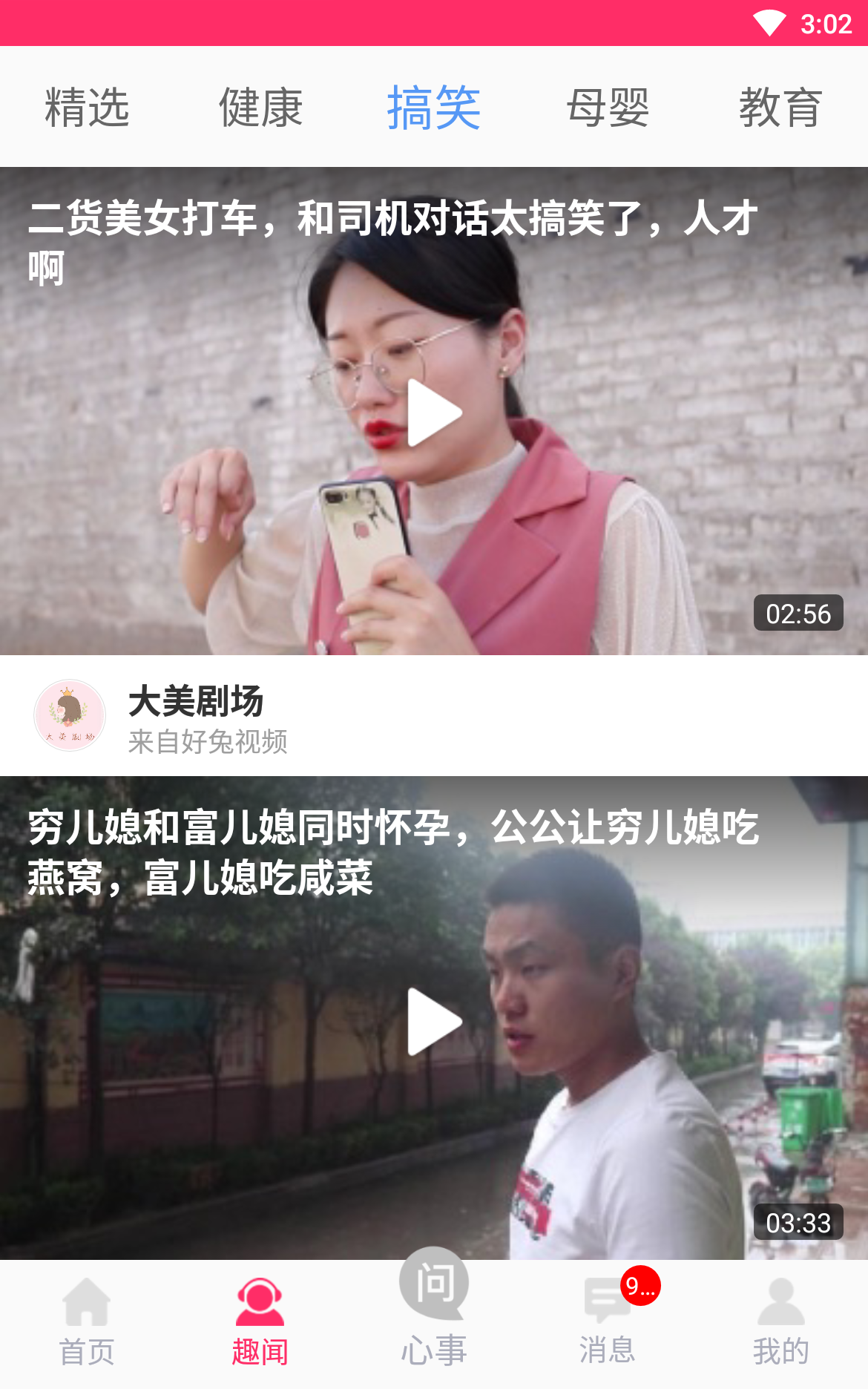The image size is (868, 1389).
Task: Open 大美剧场 channel avatar
Action: coord(70,715)
